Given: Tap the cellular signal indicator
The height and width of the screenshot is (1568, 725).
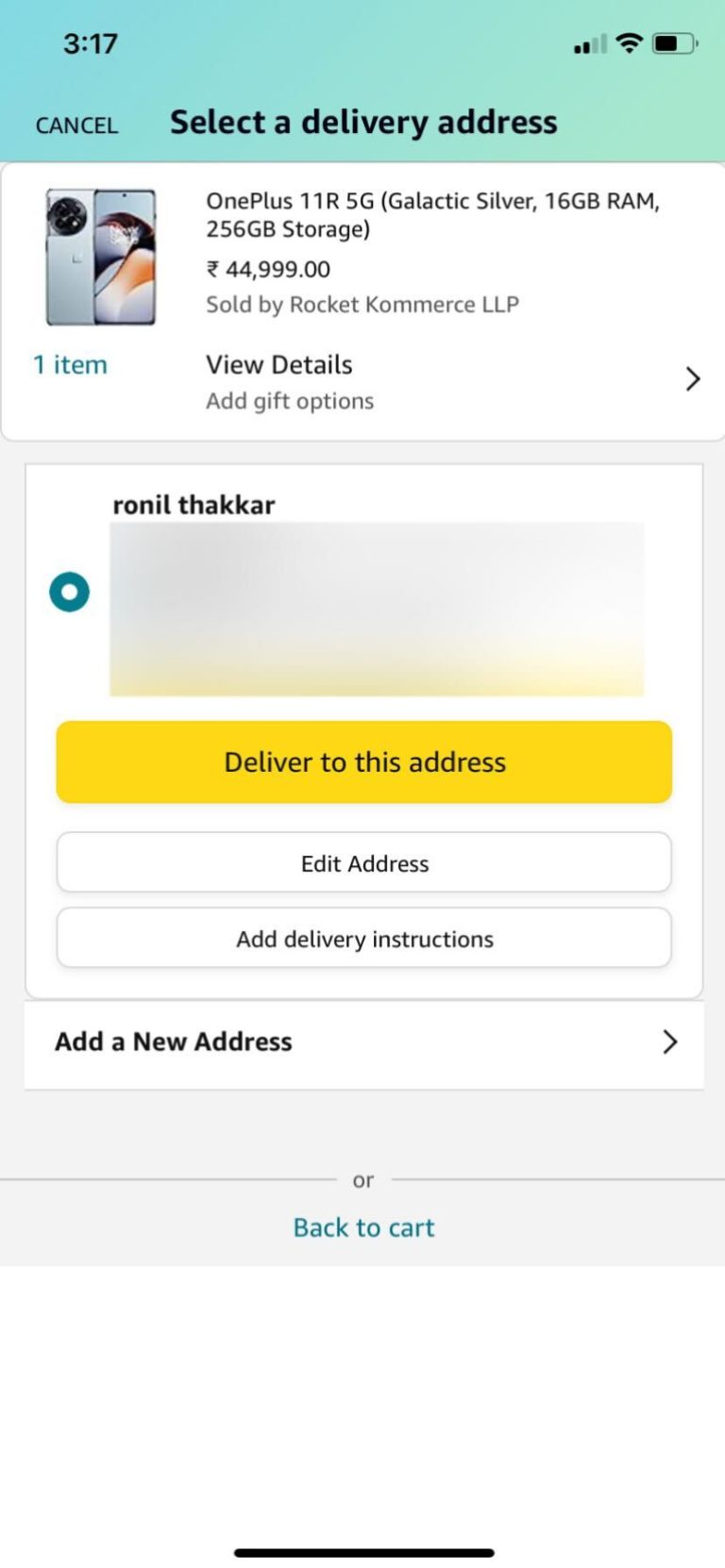Looking at the screenshot, I should [587, 42].
